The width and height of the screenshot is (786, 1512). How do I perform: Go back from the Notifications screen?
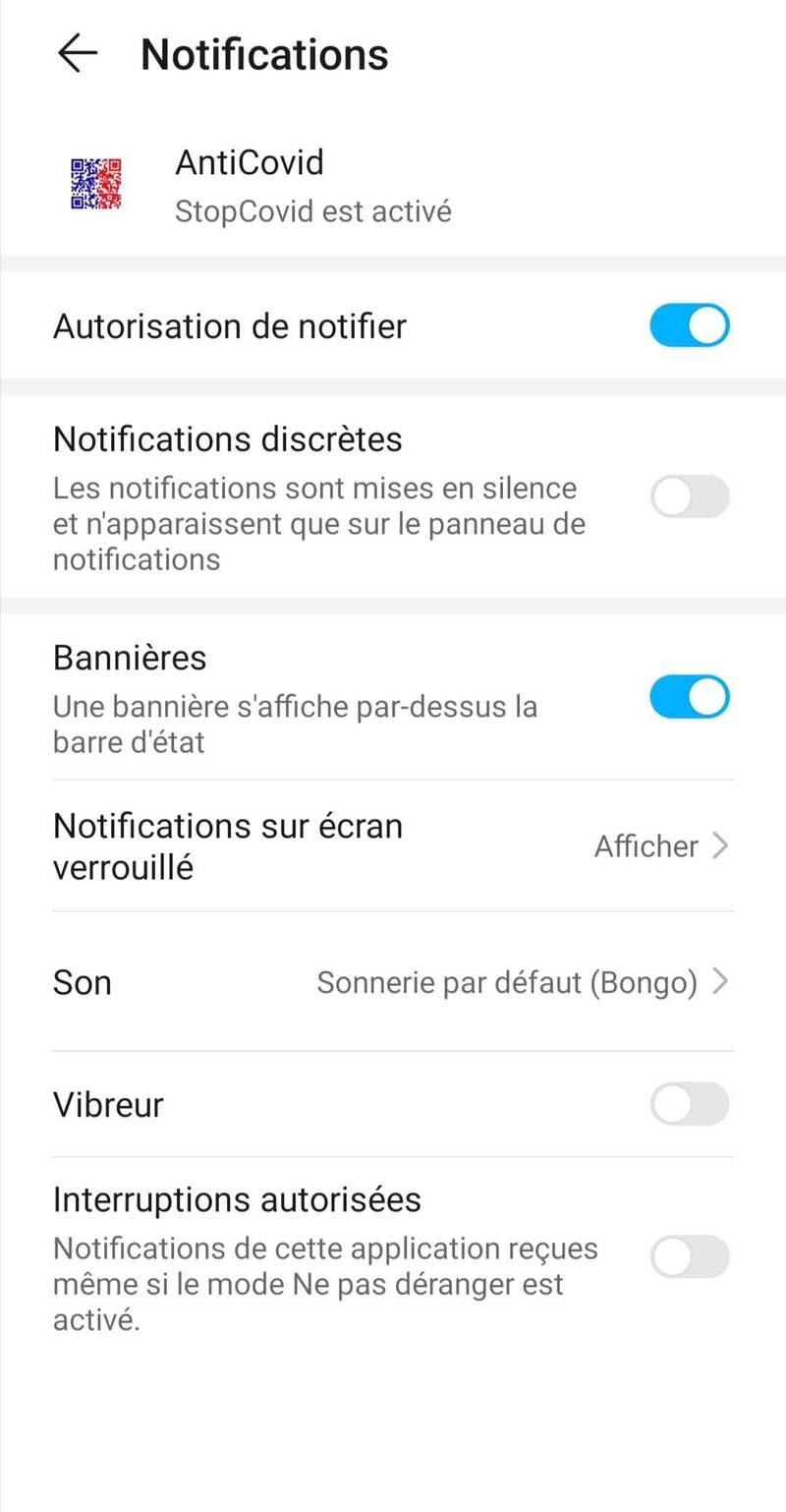click(78, 54)
